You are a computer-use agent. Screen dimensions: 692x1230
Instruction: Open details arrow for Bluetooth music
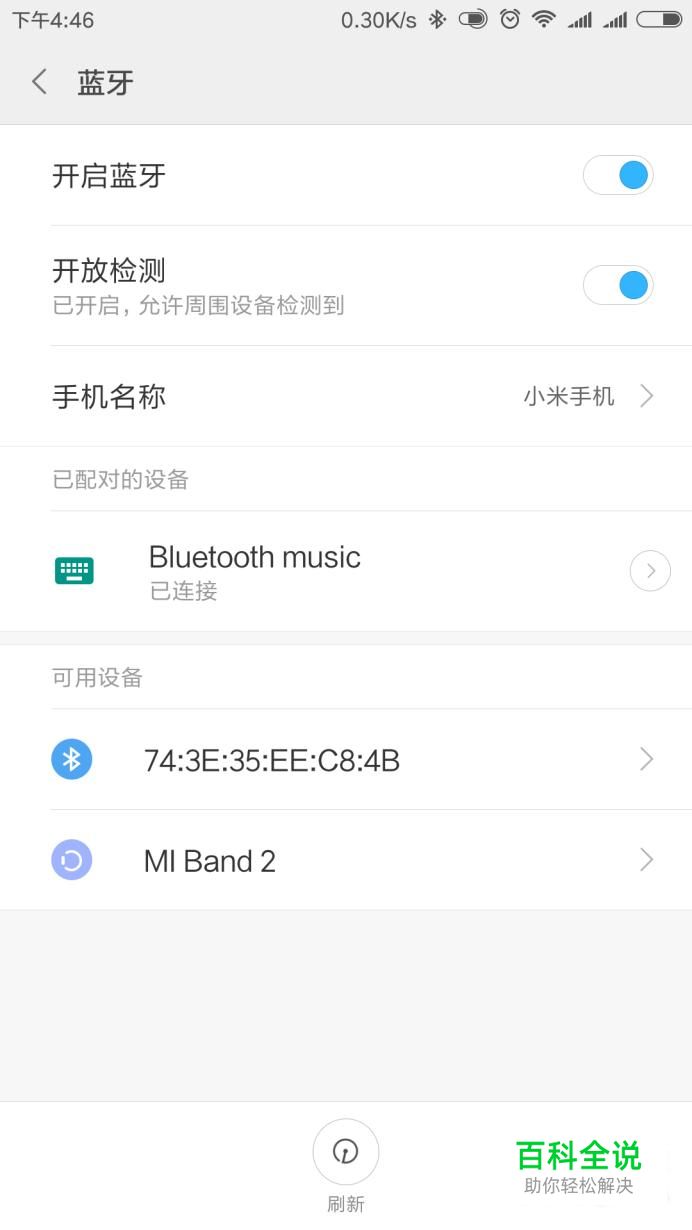650,571
